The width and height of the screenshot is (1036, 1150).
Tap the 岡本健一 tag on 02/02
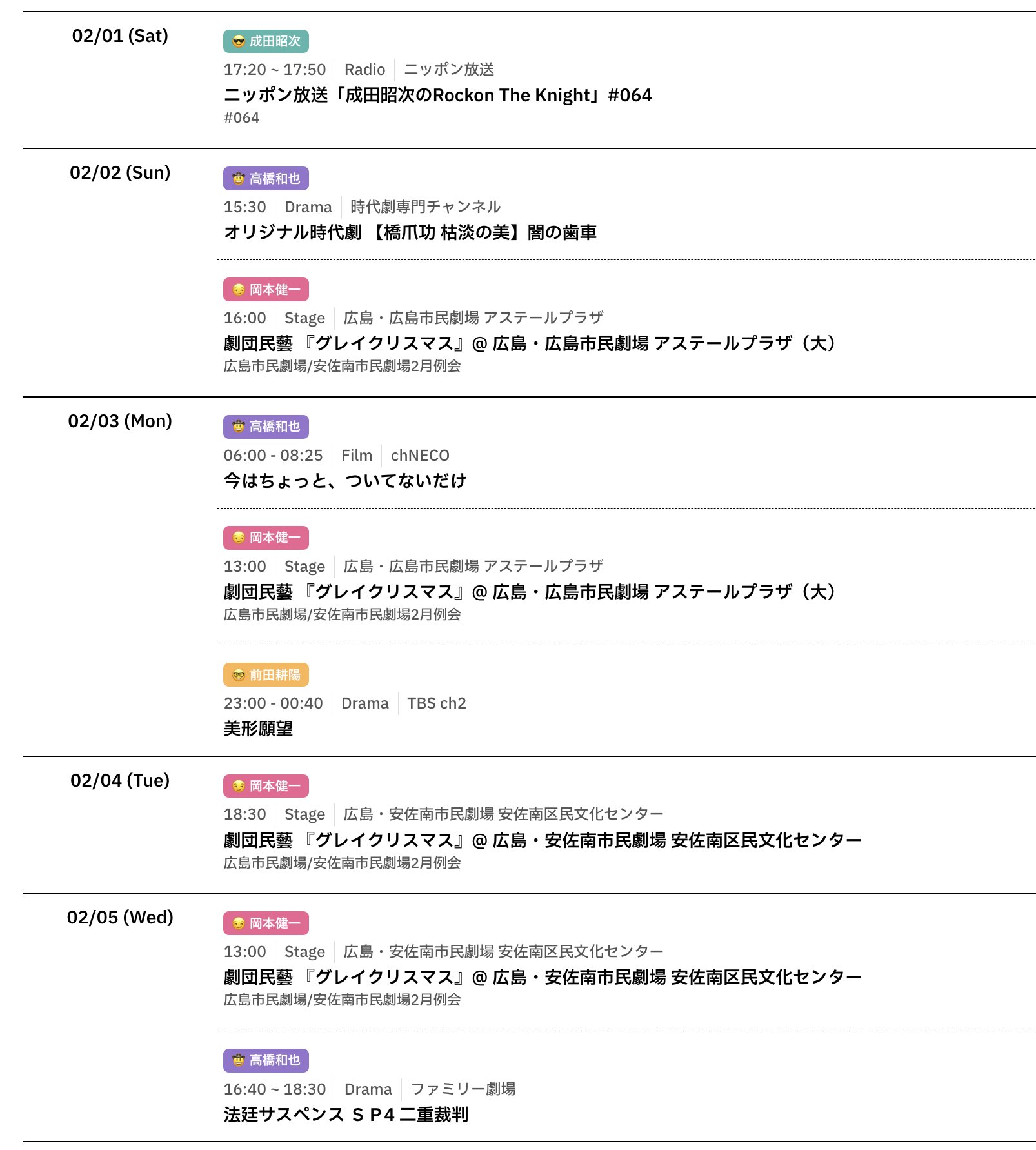point(266,290)
